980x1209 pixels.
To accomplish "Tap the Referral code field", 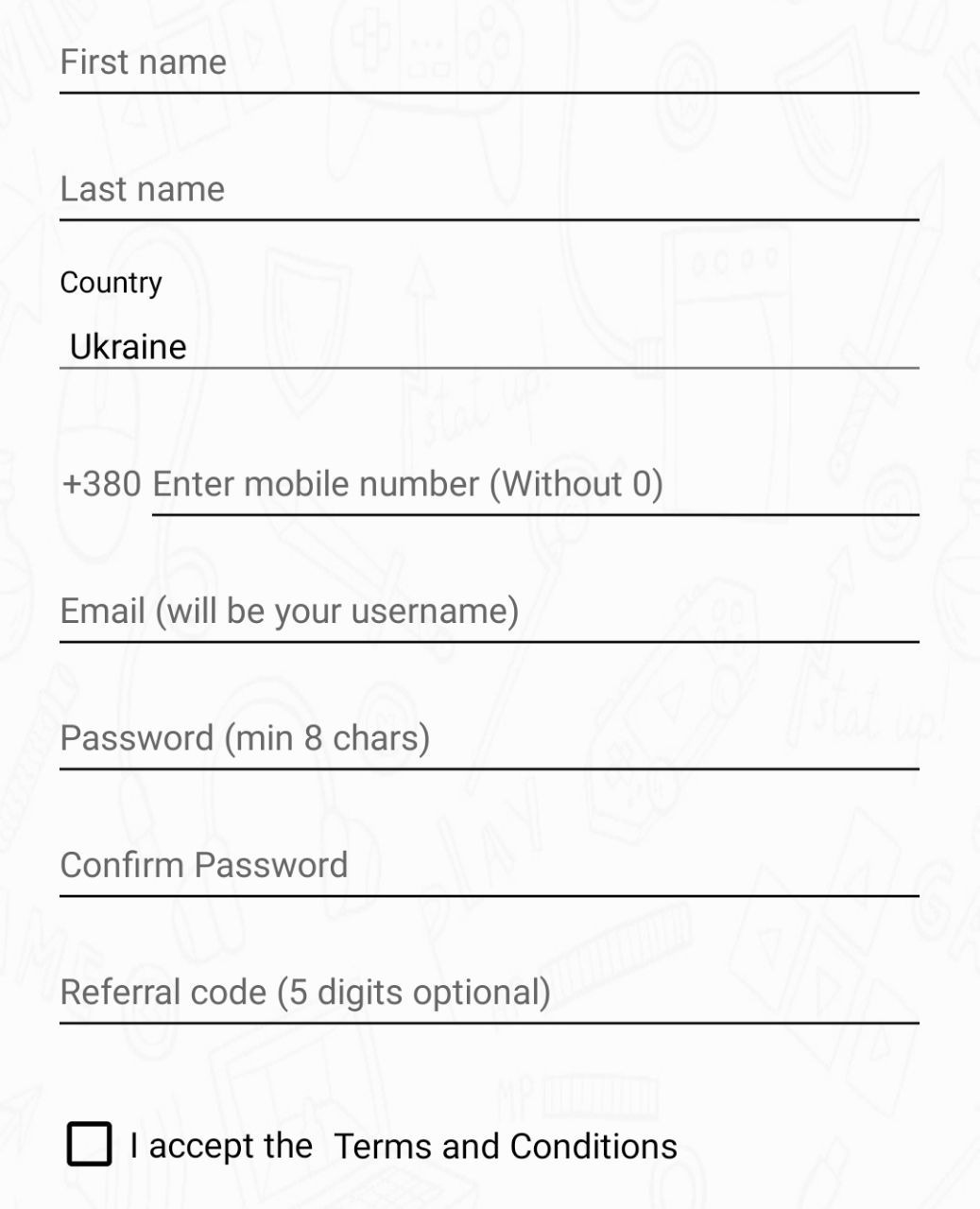I will pos(489,993).
